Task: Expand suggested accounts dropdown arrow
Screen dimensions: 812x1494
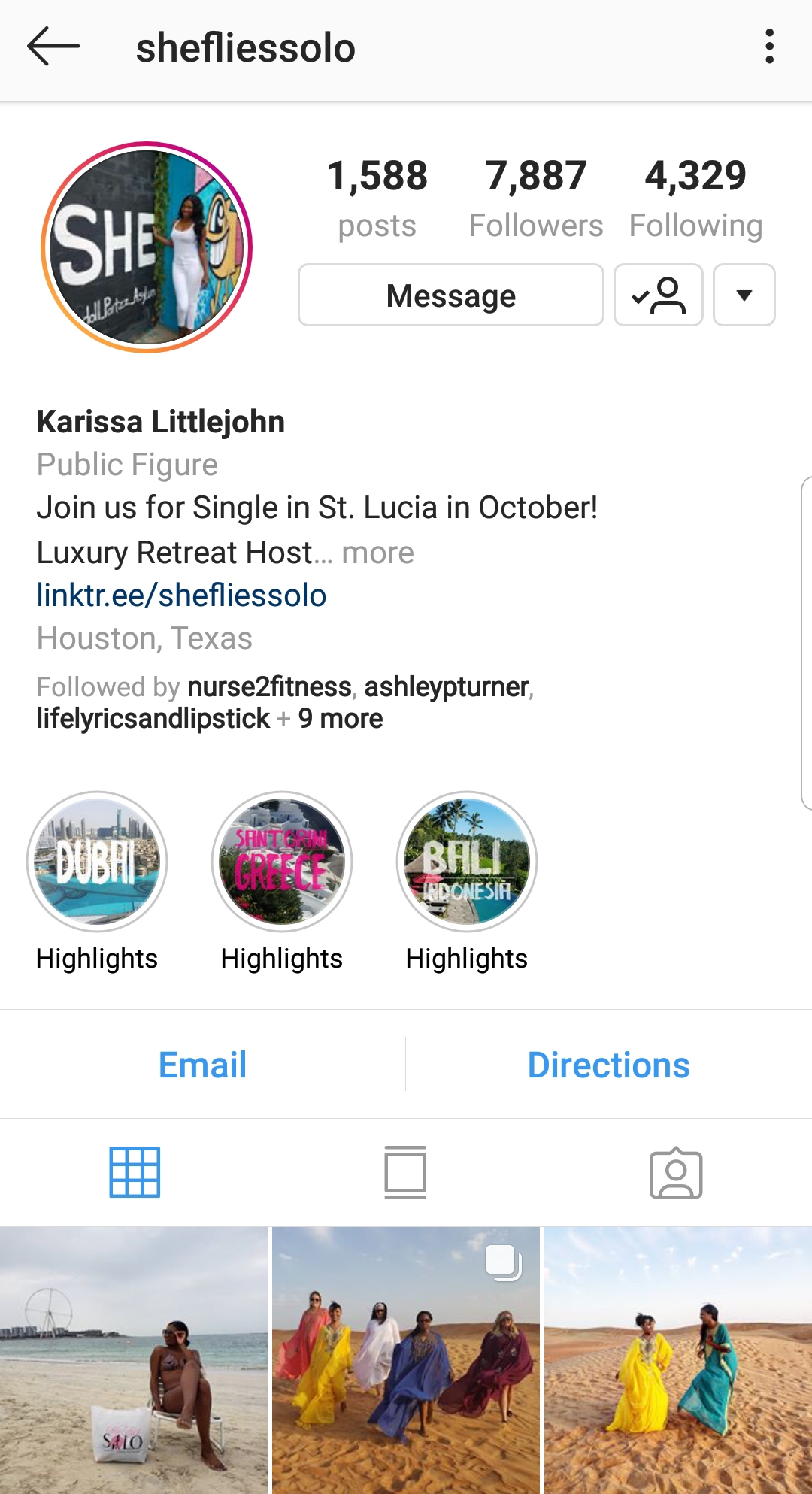Action: [x=744, y=295]
